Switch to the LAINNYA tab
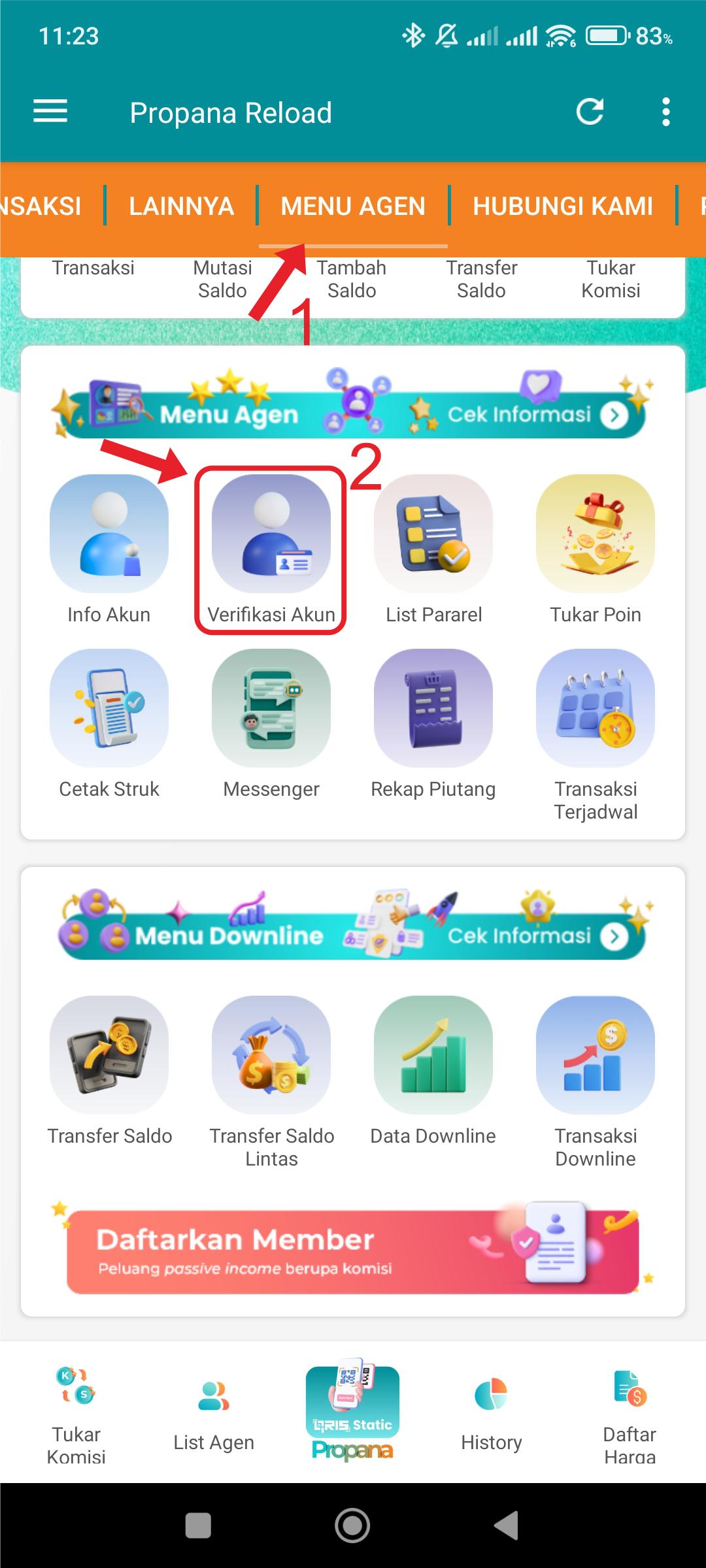Viewport: 706px width, 1568px height. click(x=181, y=206)
